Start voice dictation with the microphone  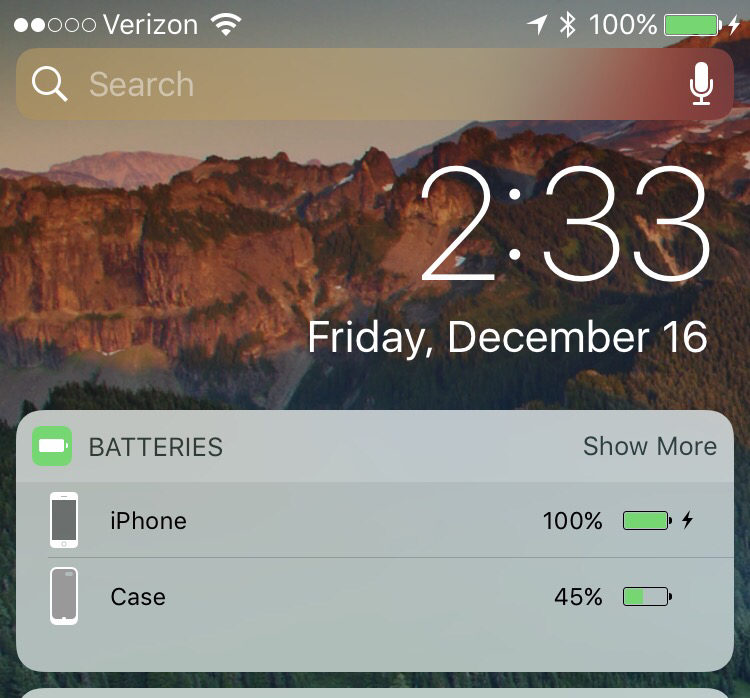(702, 84)
